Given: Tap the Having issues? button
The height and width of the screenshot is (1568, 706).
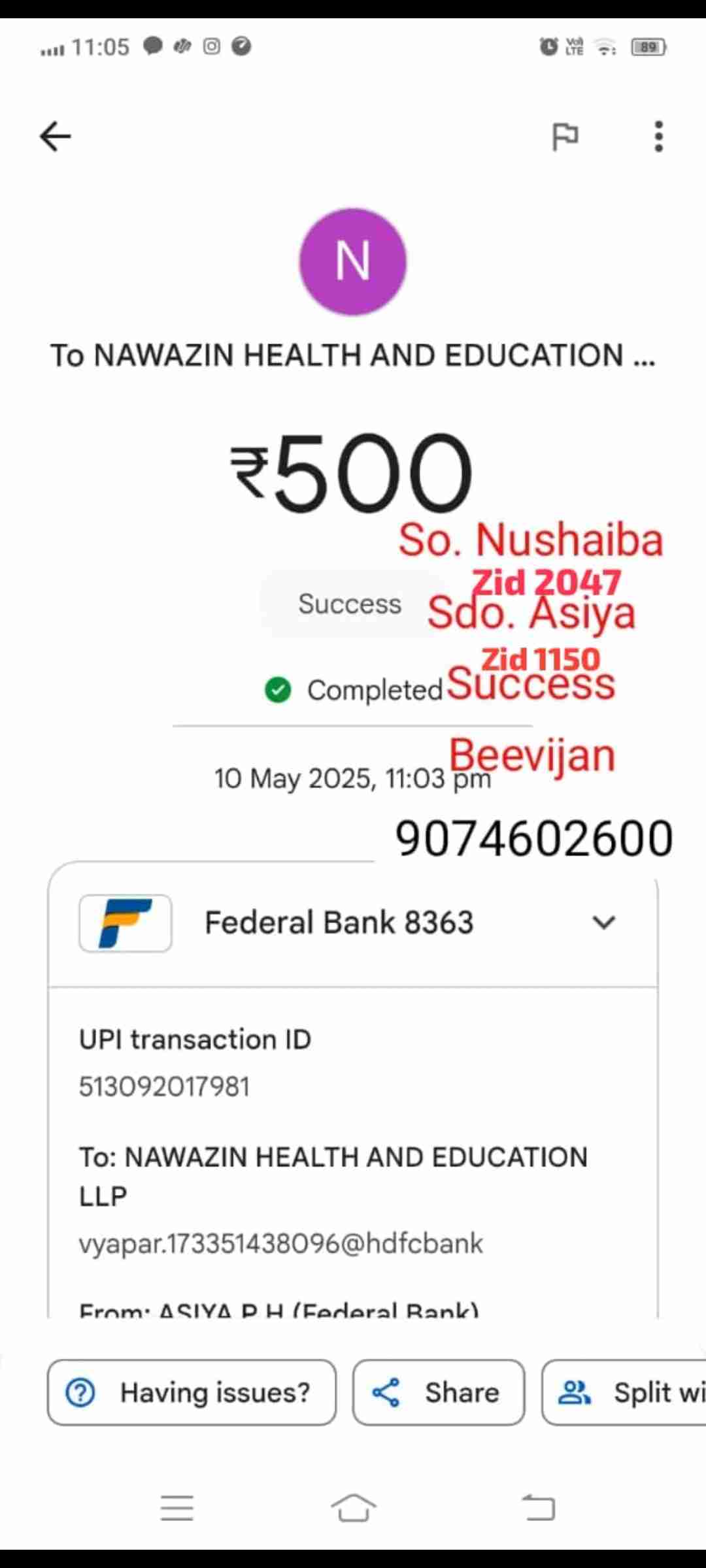Looking at the screenshot, I should pos(192,1393).
